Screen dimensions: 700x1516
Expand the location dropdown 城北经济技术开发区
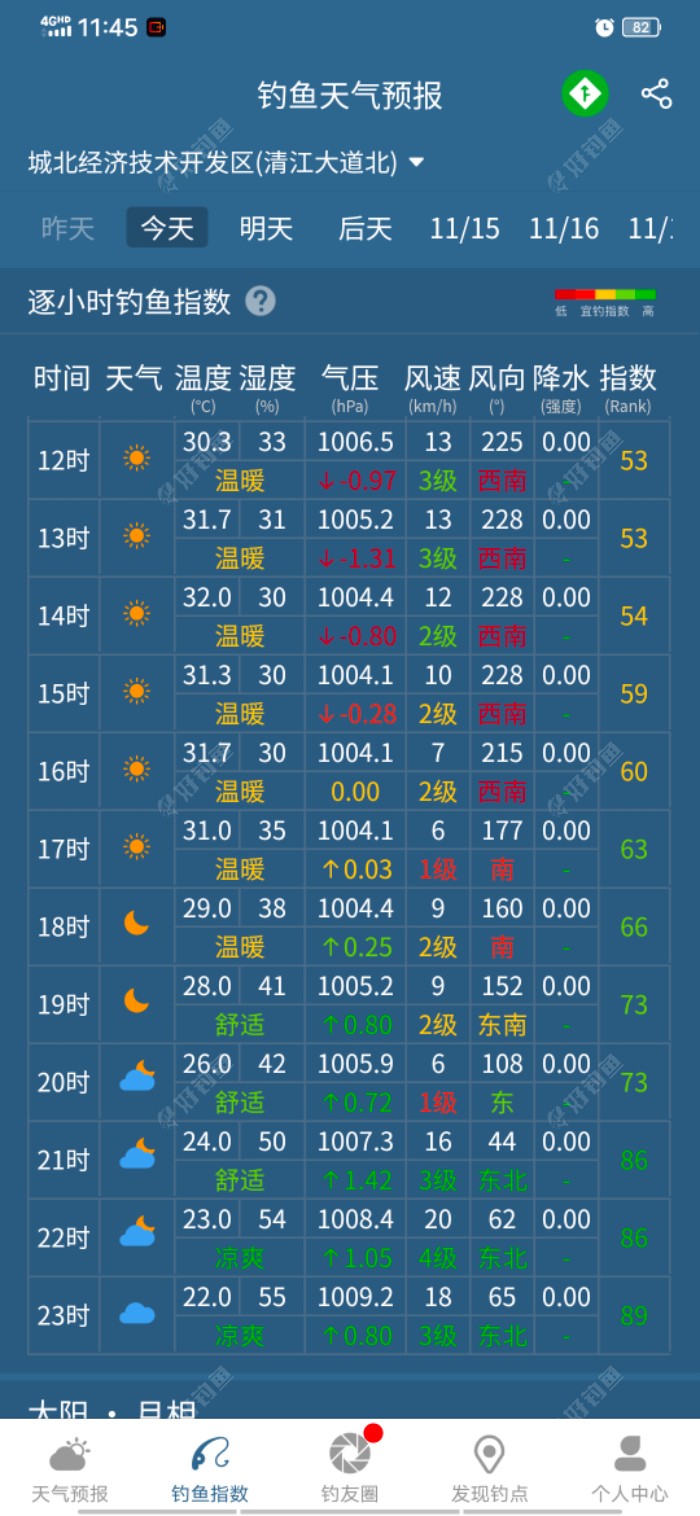click(226, 163)
